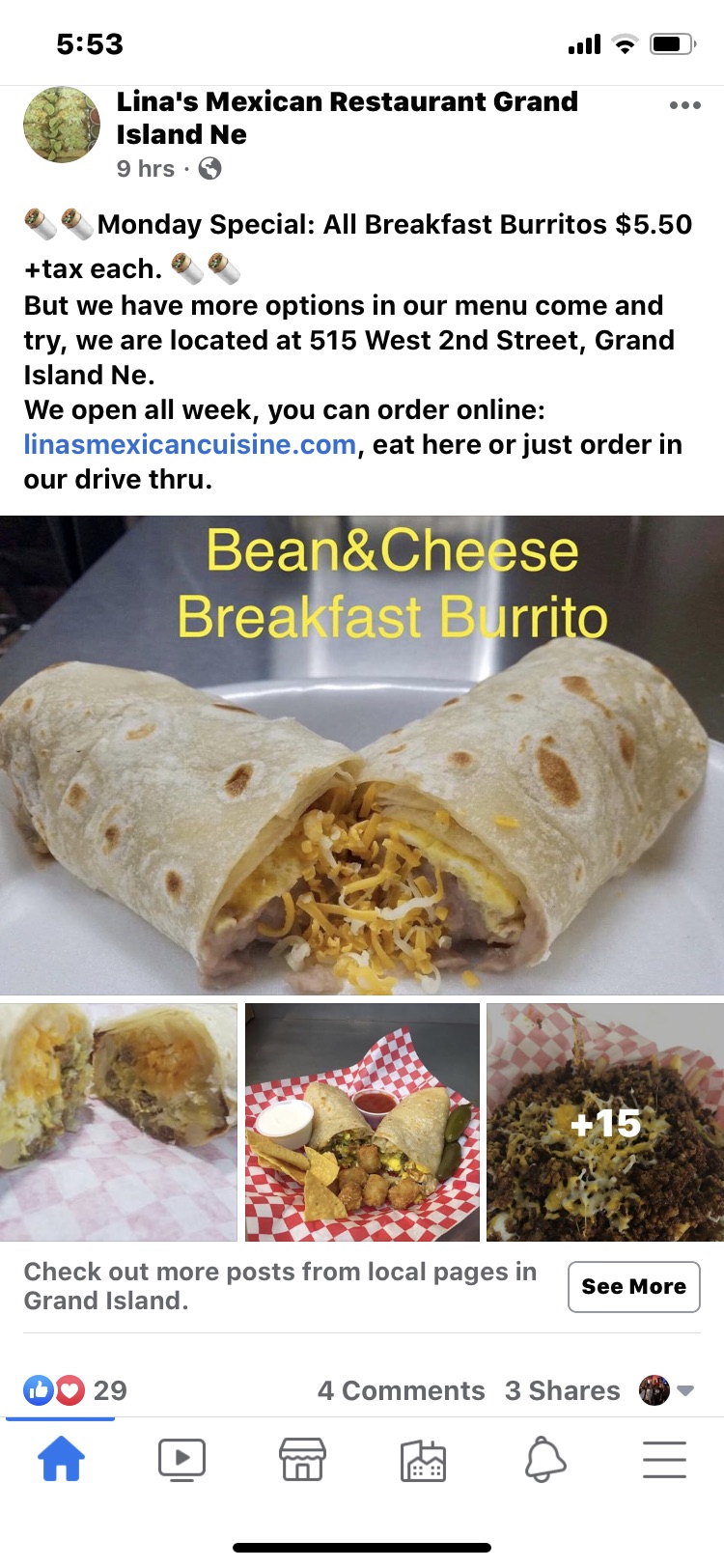
Task: Open the local news buildings tab
Action: 423,1459
